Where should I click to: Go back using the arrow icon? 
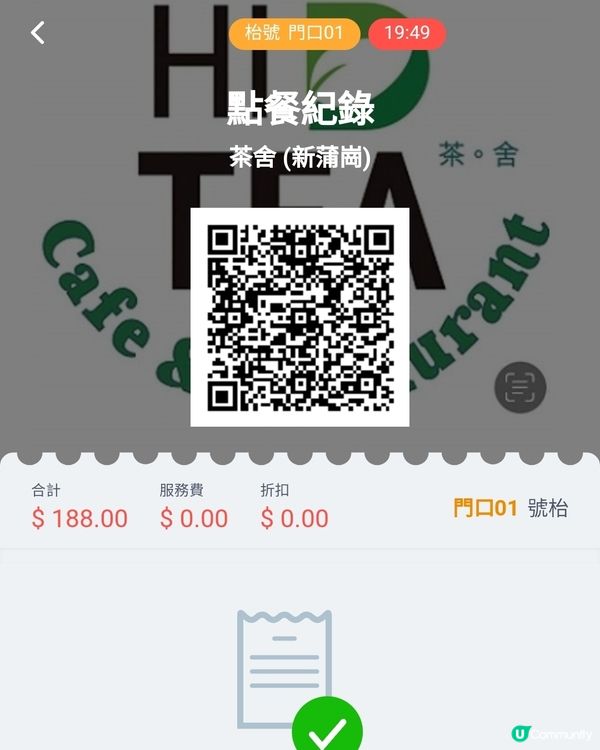click(38, 33)
